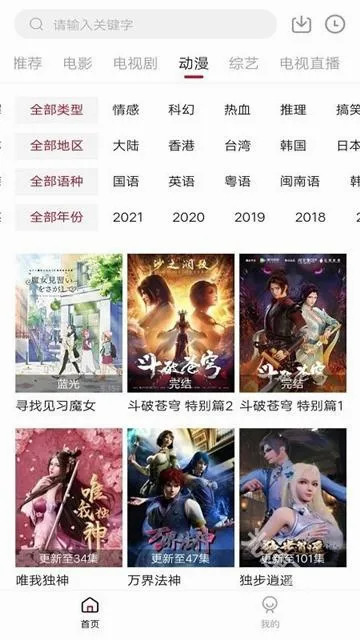Open the downloads icon
The width and height of the screenshot is (360, 640).
(302, 24)
